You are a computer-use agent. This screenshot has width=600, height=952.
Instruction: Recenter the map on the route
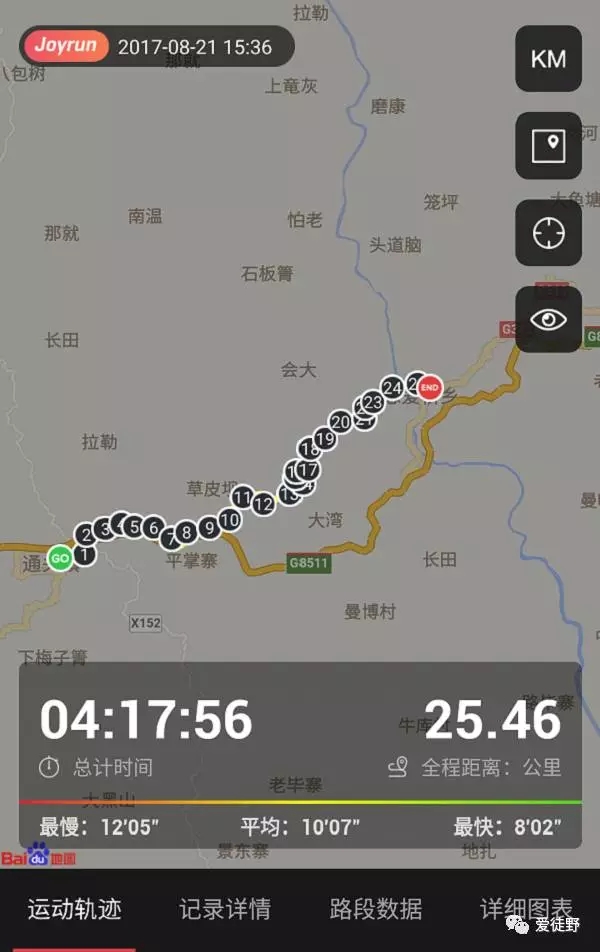click(x=548, y=232)
